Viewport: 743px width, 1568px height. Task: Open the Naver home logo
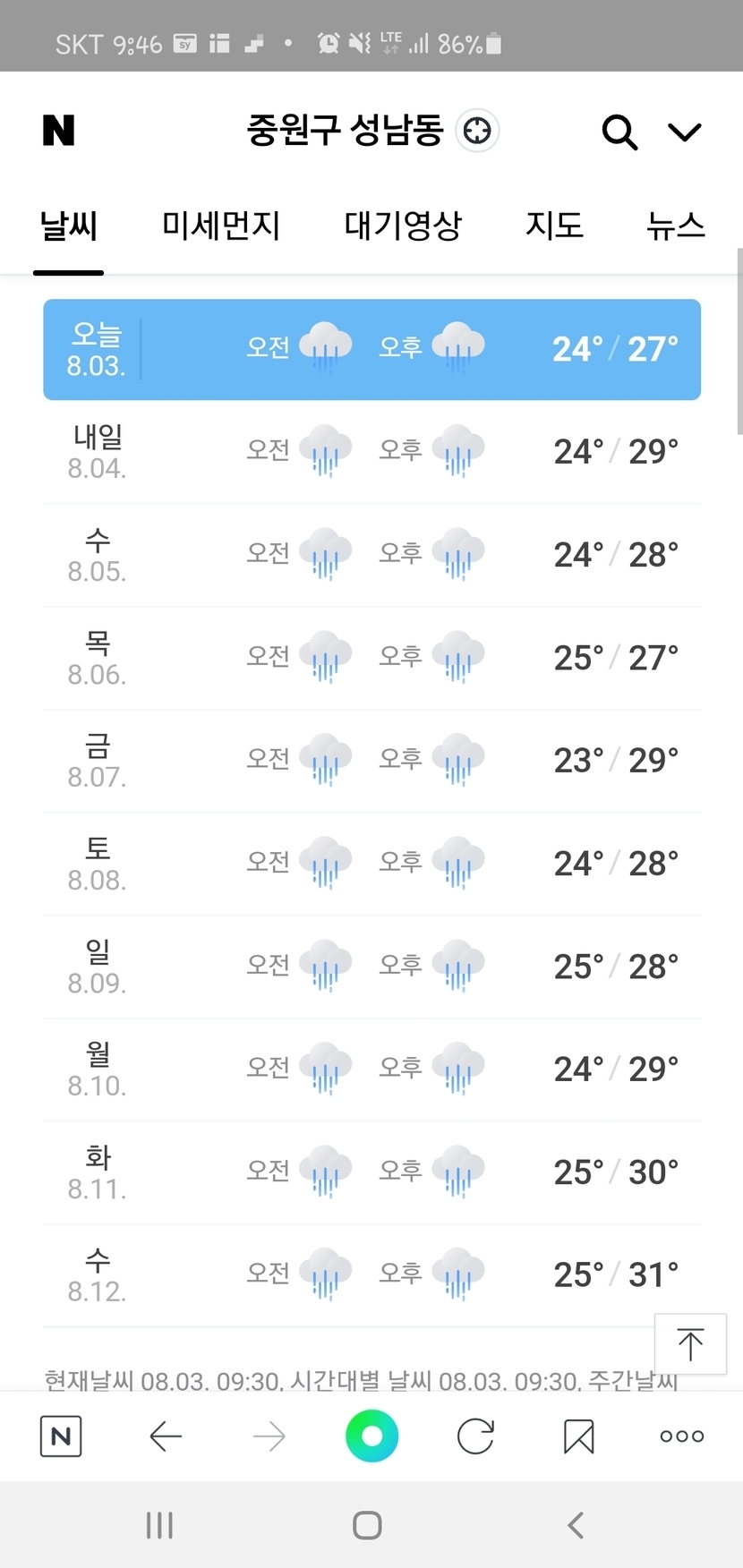(x=59, y=131)
